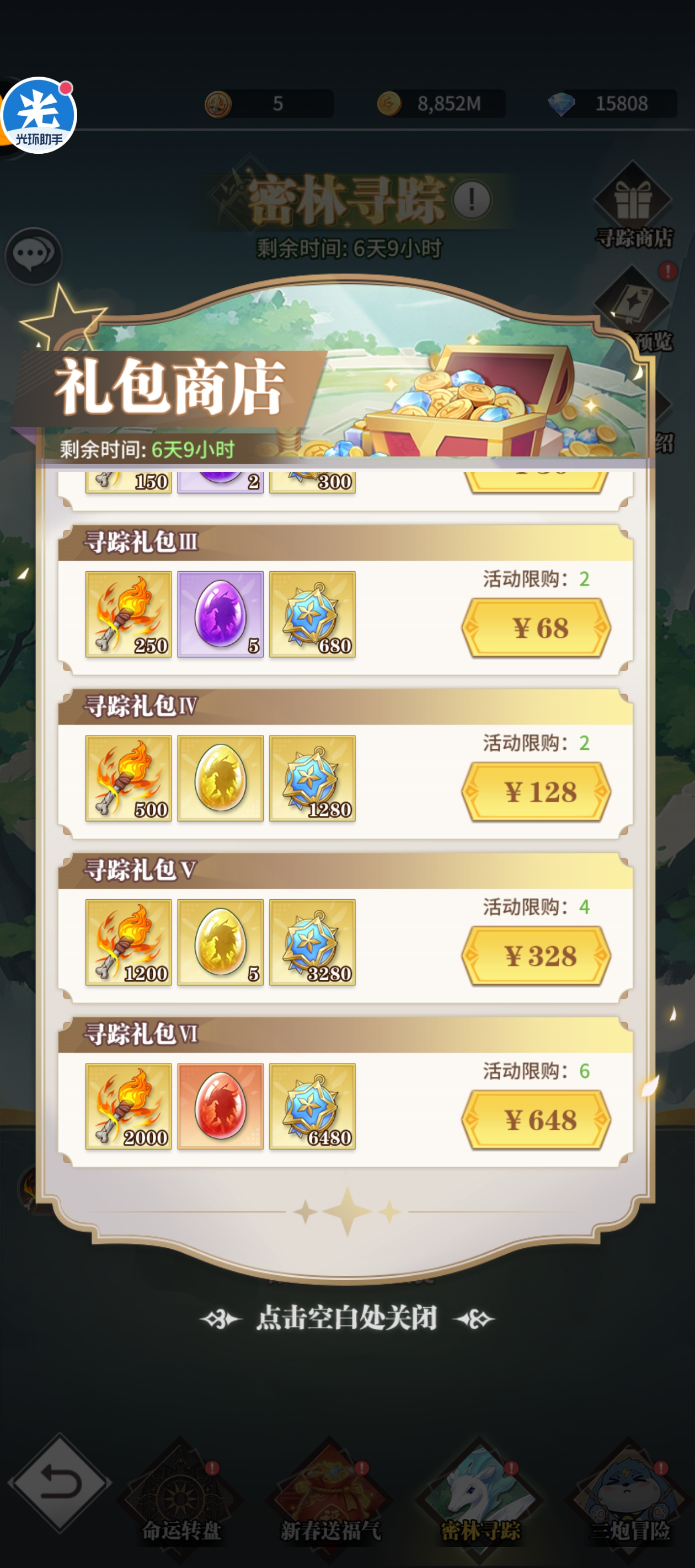The height and width of the screenshot is (1568, 695).
Task: Open the 光环助手 floating assistant
Action: pyautogui.click(x=39, y=115)
